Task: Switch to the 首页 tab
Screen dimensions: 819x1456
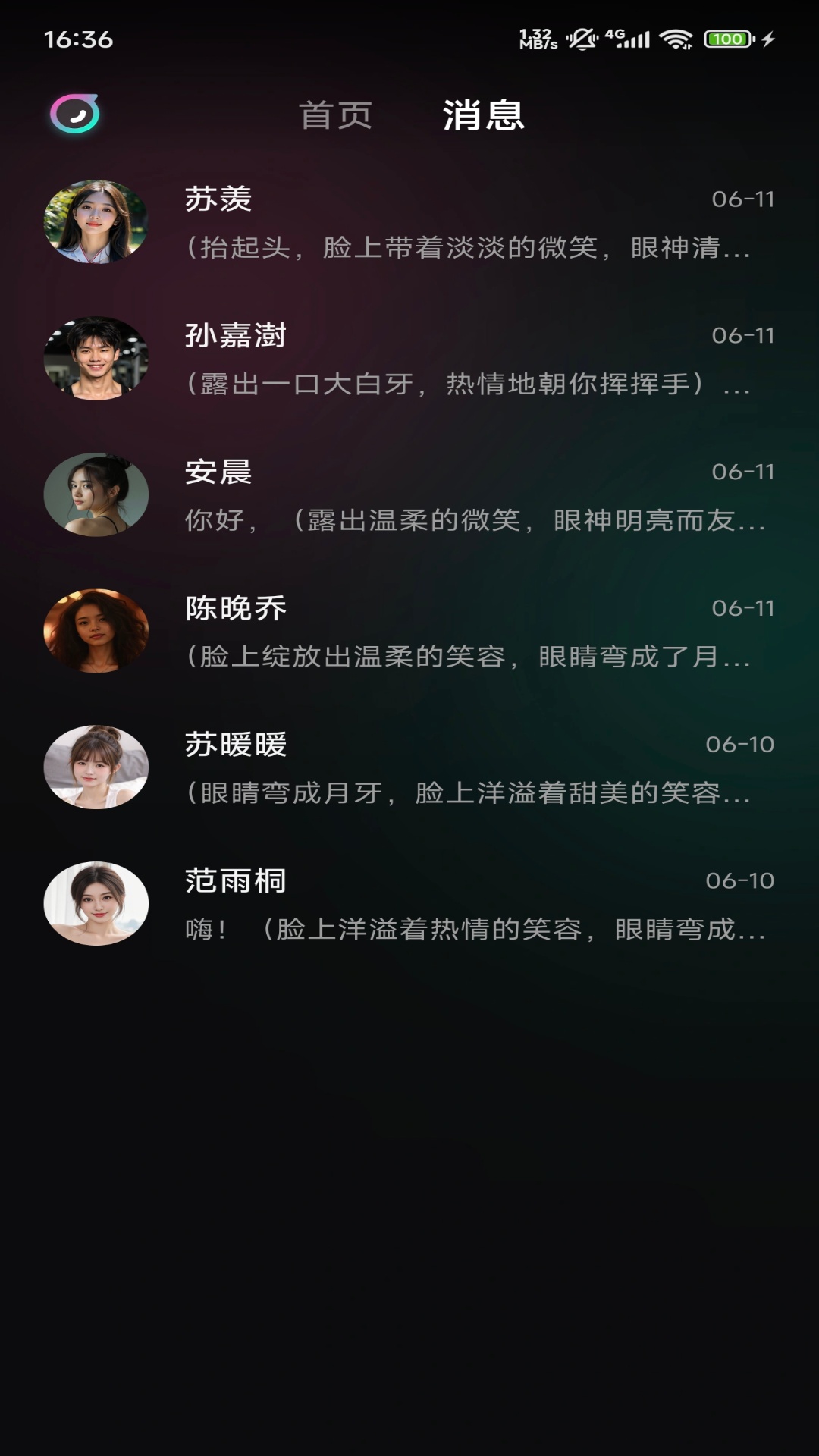Action: [335, 116]
